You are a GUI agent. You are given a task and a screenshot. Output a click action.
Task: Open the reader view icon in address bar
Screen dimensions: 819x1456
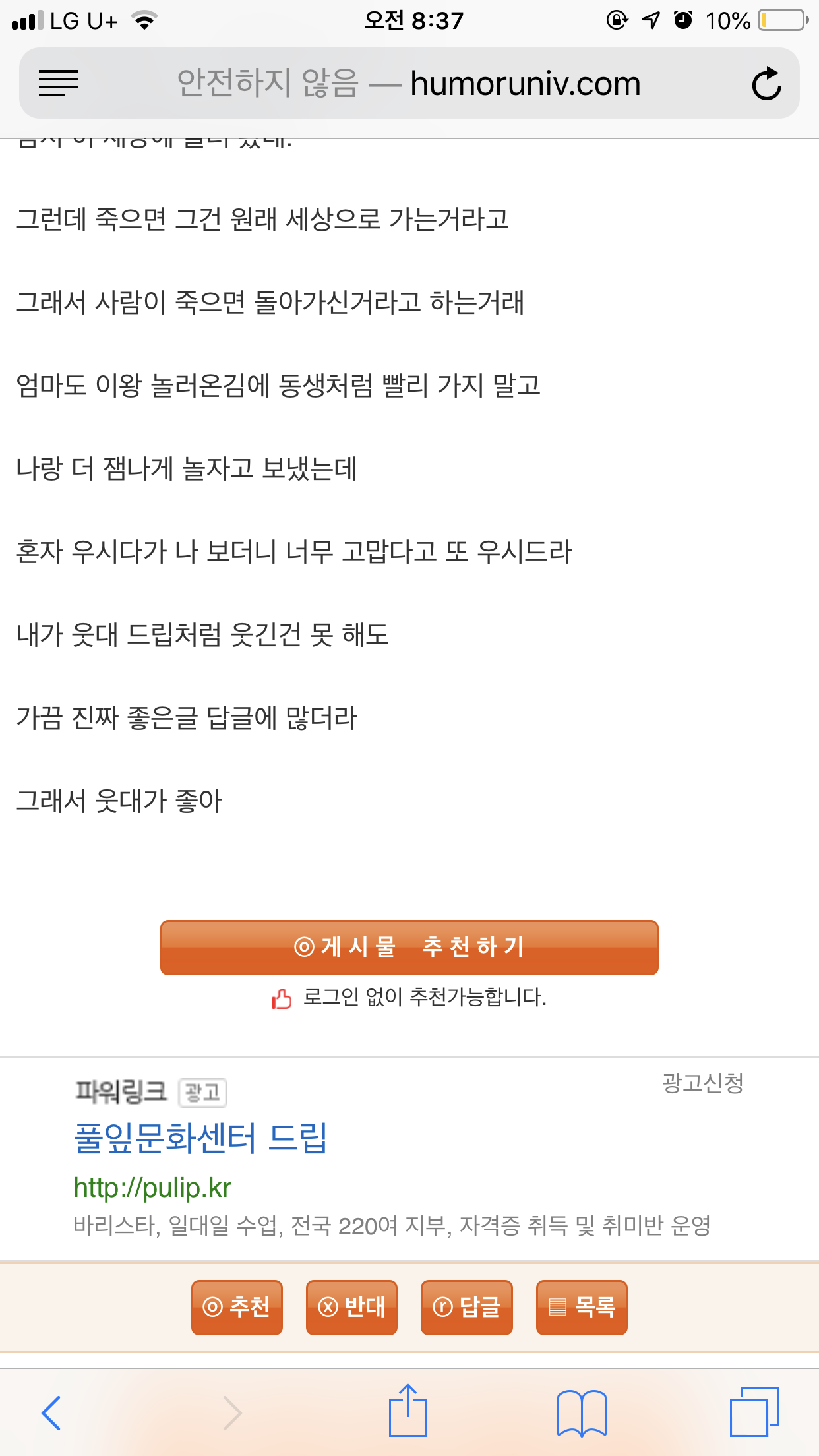tap(59, 84)
